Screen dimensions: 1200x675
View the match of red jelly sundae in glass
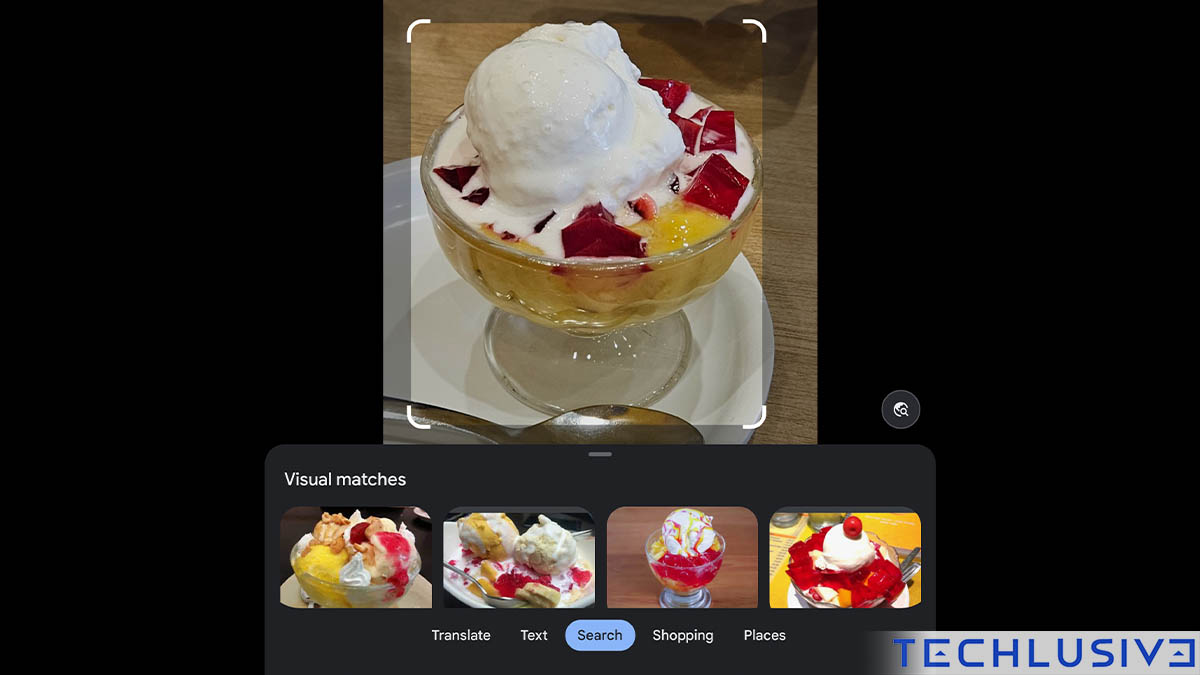pyautogui.click(x=682, y=557)
